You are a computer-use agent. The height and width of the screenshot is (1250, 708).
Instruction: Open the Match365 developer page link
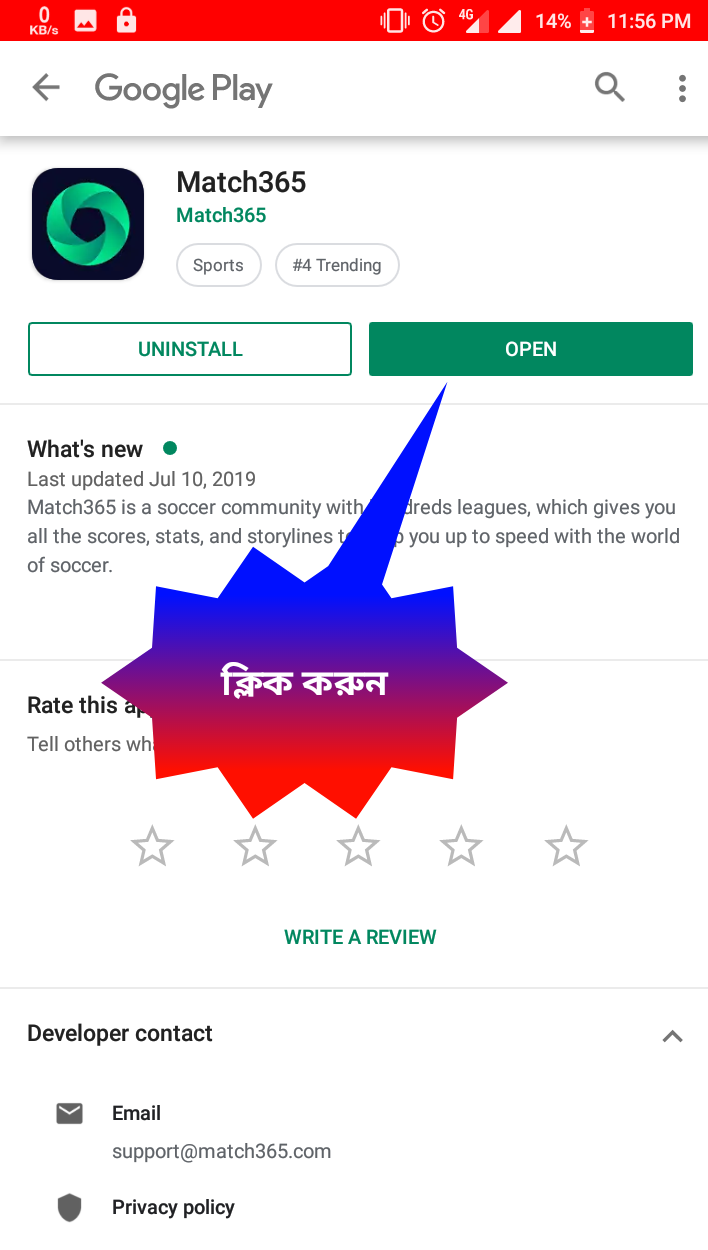tap(221, 215)
